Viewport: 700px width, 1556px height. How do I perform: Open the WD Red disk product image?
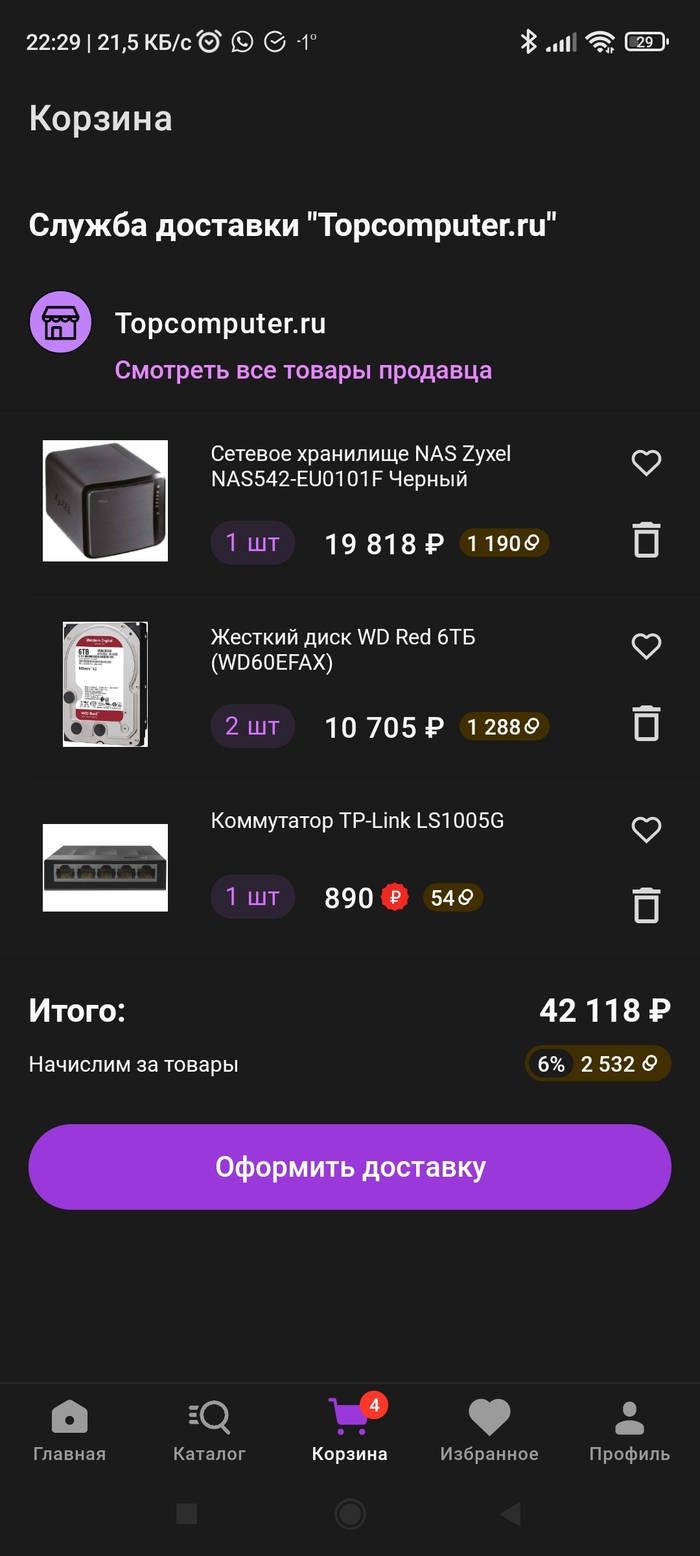(105, 684)
